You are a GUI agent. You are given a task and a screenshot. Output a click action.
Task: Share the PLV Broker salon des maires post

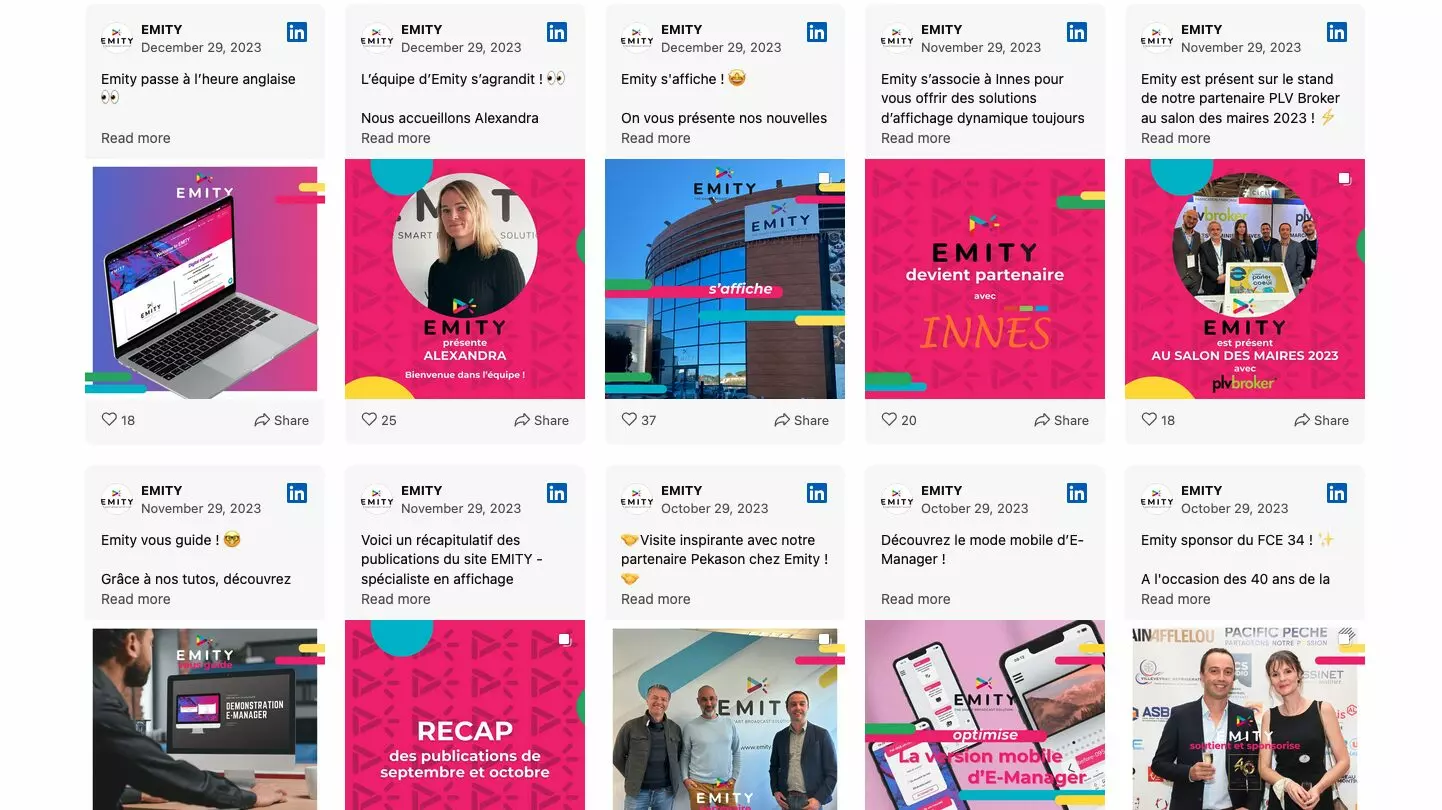click(1321, 420)
